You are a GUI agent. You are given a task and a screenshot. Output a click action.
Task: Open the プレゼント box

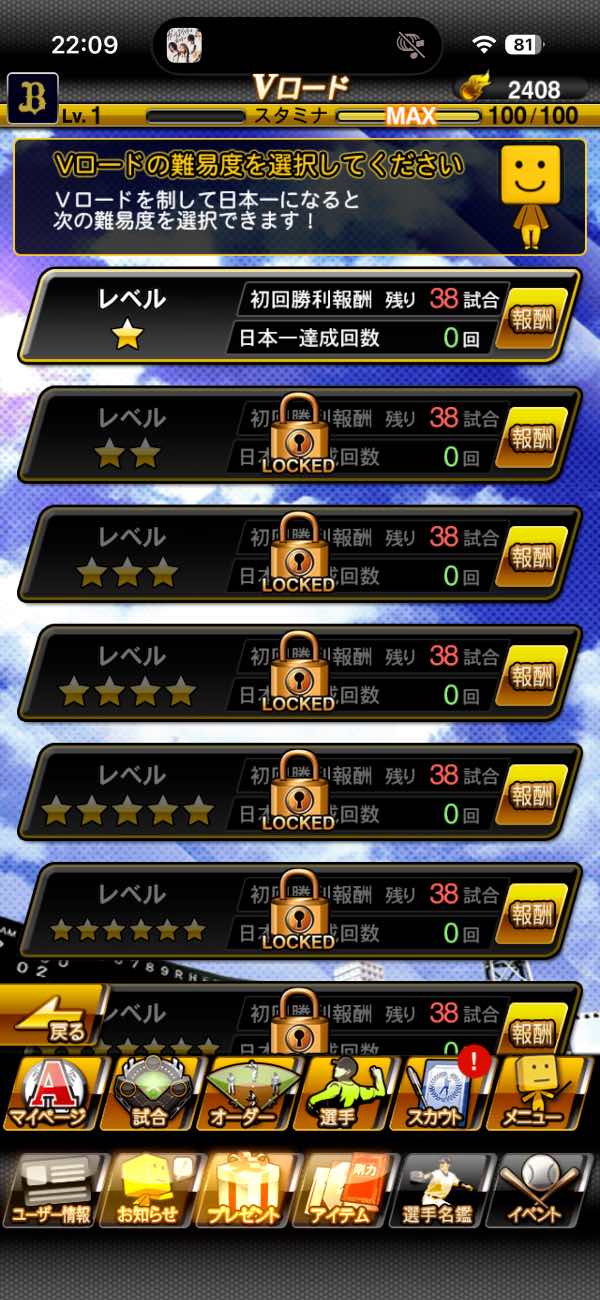point(250,1192)
